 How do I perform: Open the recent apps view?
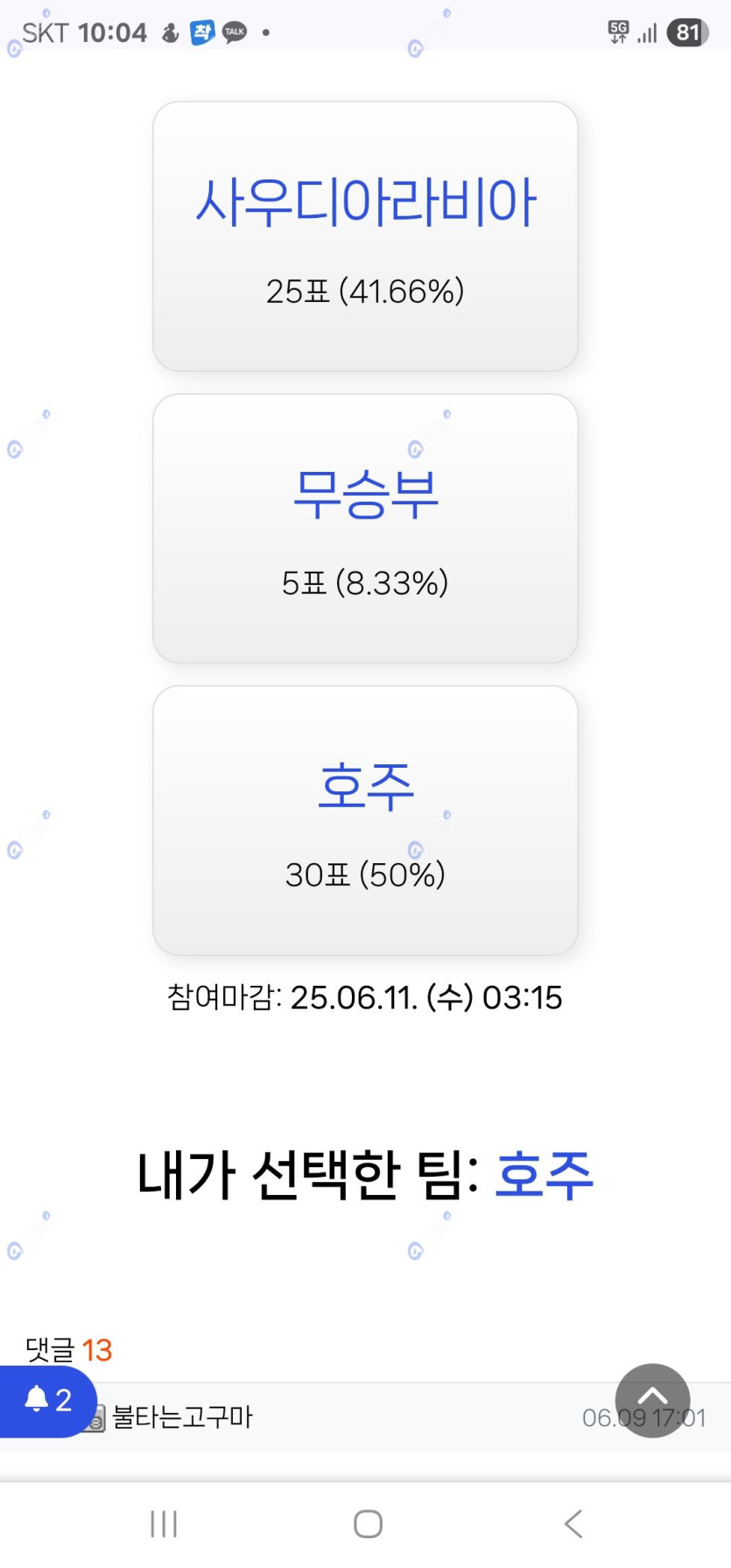pyautogui.click(x=164, y=1524)
